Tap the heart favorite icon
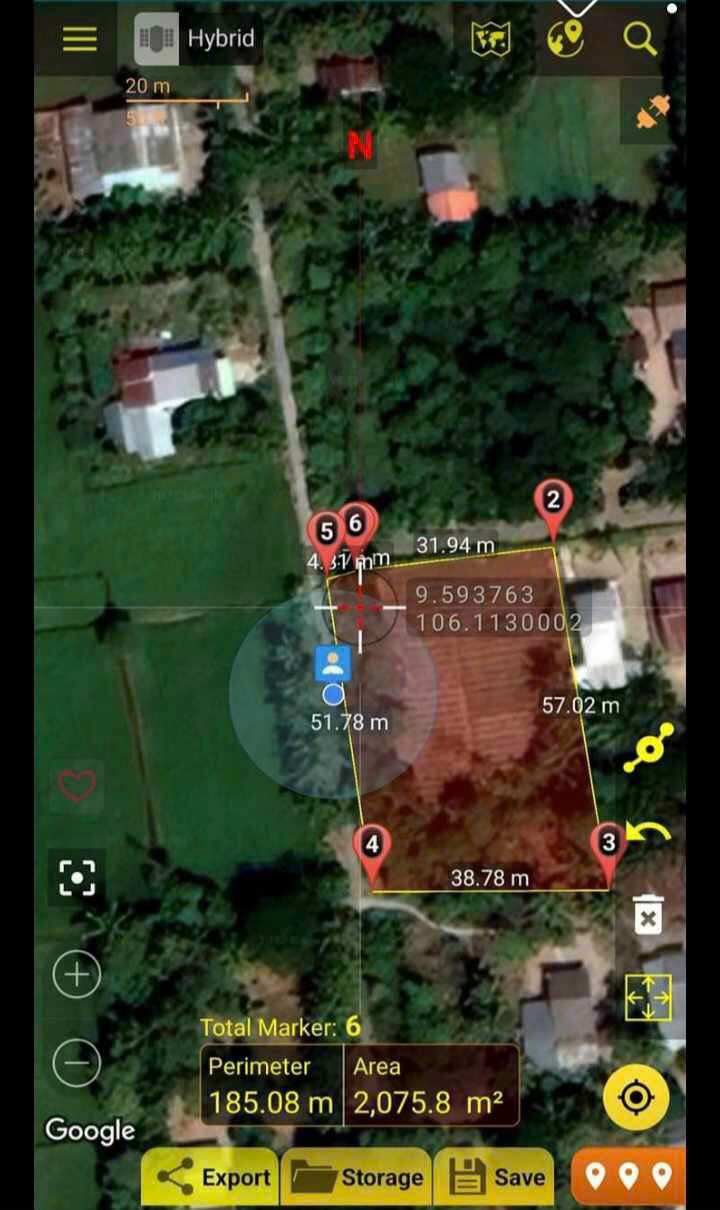This screenshot has height=1210, width=720. pos(77,785)
